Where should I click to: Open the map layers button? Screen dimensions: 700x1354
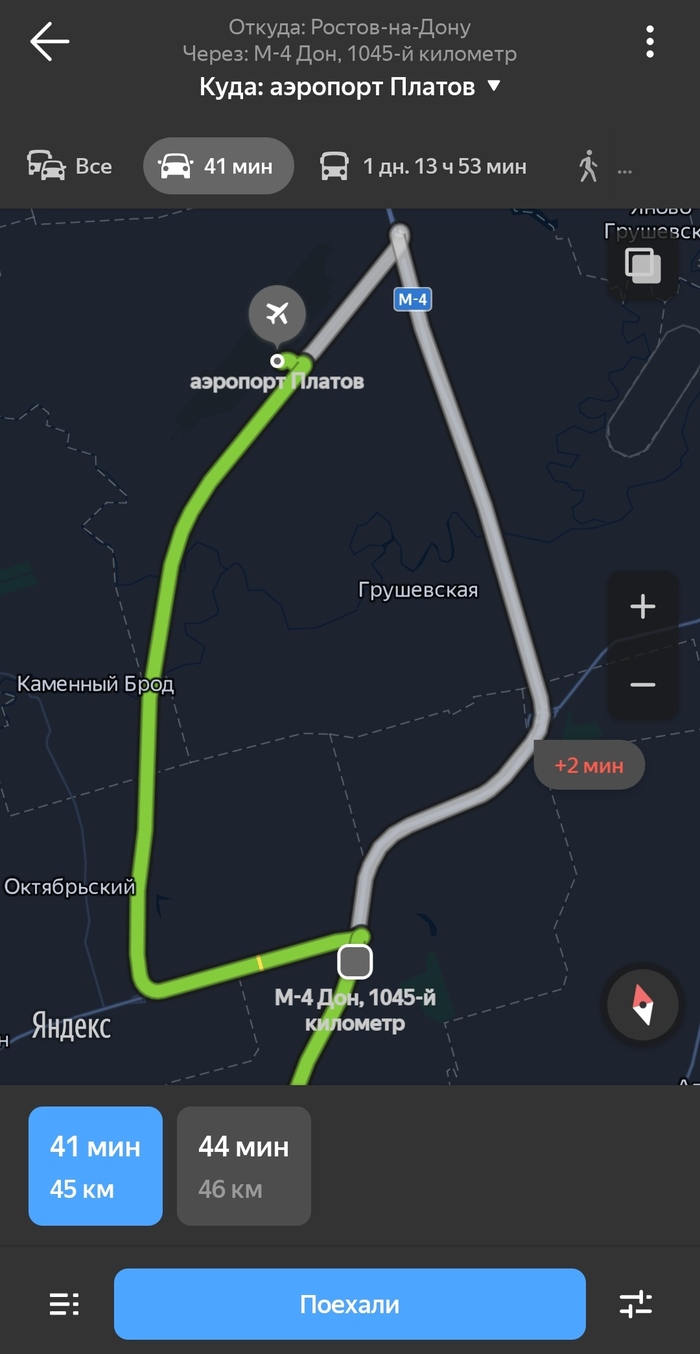(642, 265)
